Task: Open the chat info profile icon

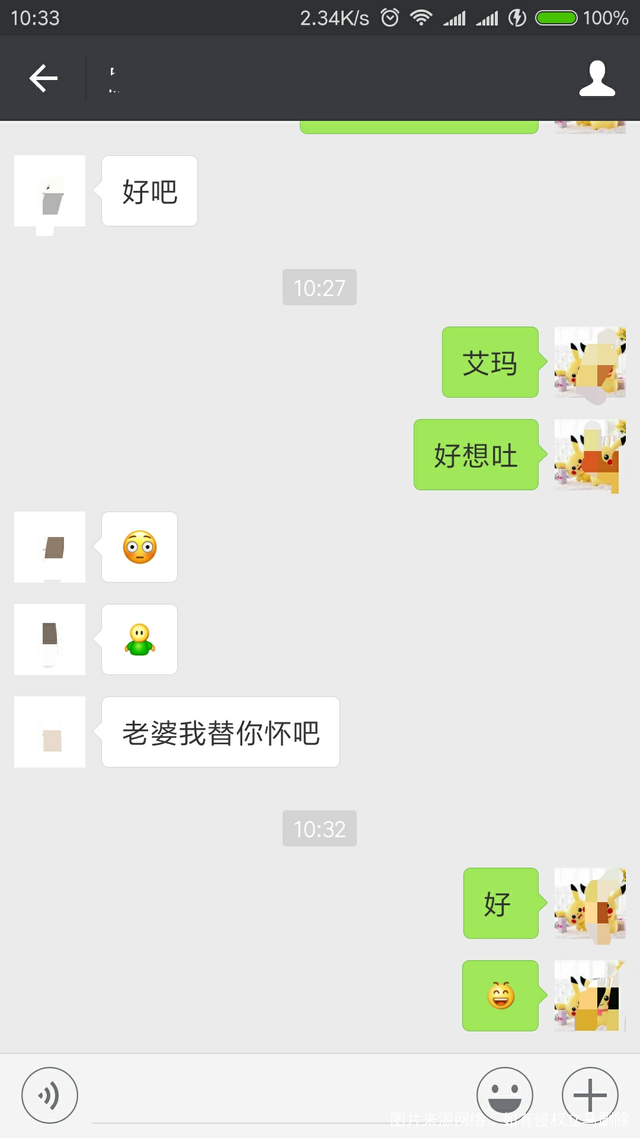Action: click(597, 78)
